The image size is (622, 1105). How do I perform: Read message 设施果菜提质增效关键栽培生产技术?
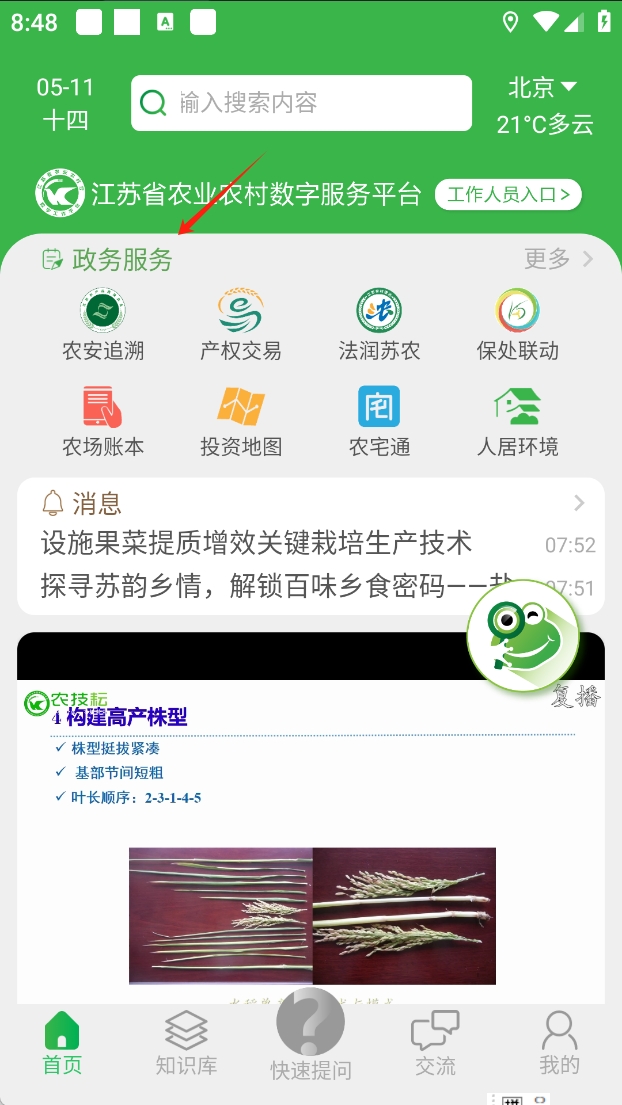coord(256,544)
